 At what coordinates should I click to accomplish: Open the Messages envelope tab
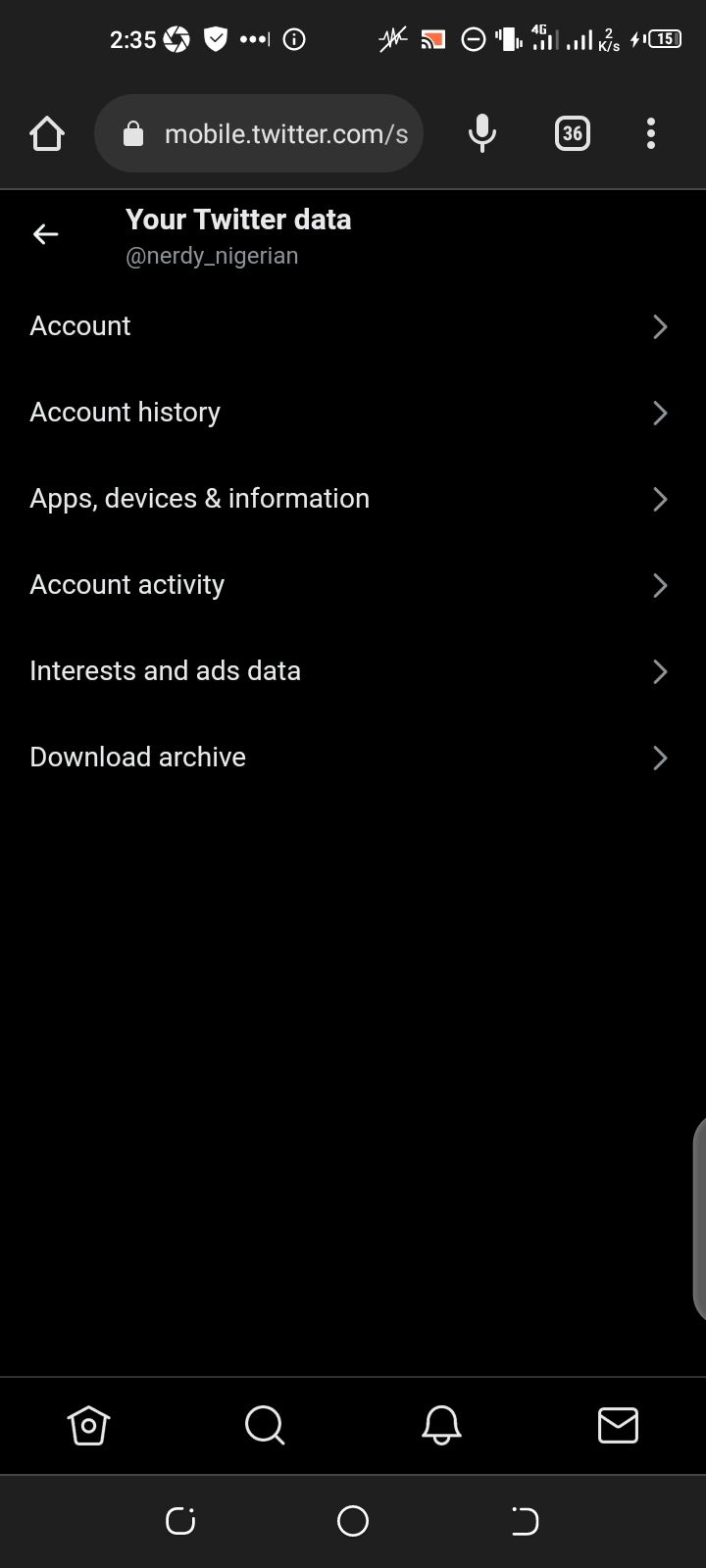[x=618, y=1425]
